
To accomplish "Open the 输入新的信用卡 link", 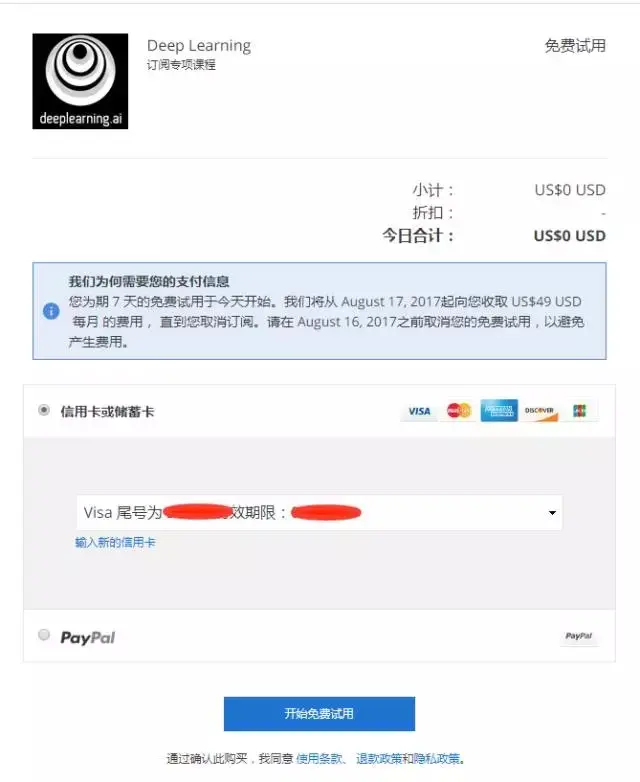I will coord(115,542).
